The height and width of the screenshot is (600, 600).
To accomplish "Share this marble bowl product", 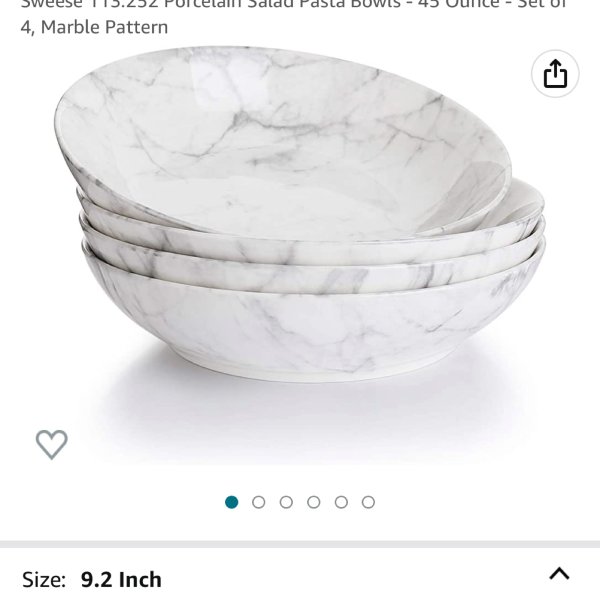I will click(x=555, y=74).
